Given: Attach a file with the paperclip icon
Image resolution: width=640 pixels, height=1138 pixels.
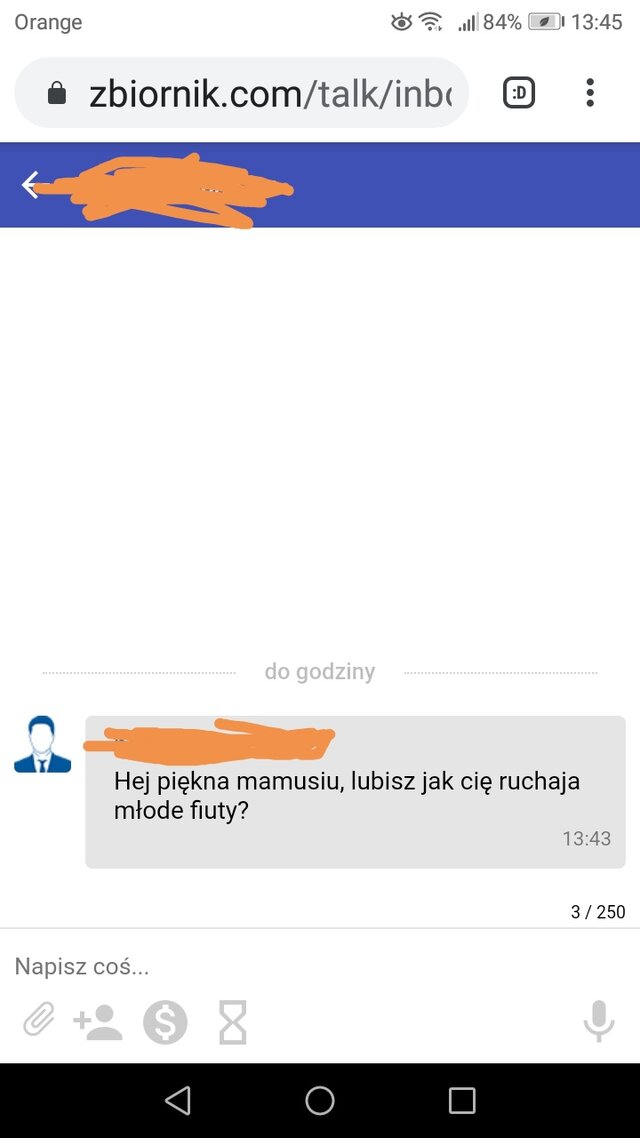Looking at the screenshot, I should click(38, 1022).
